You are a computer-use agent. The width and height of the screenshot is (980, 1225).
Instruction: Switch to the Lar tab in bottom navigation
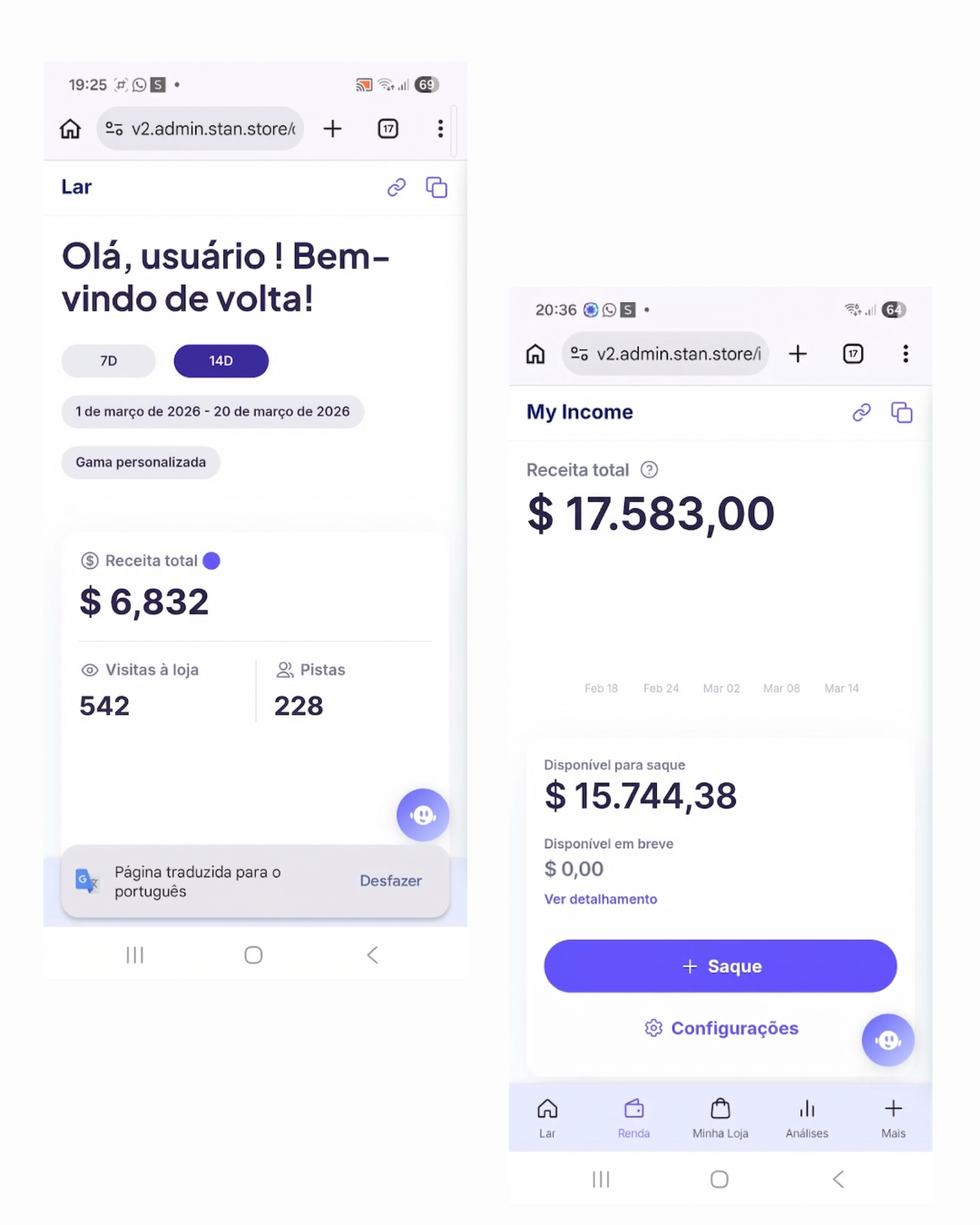pos(547,1116)
